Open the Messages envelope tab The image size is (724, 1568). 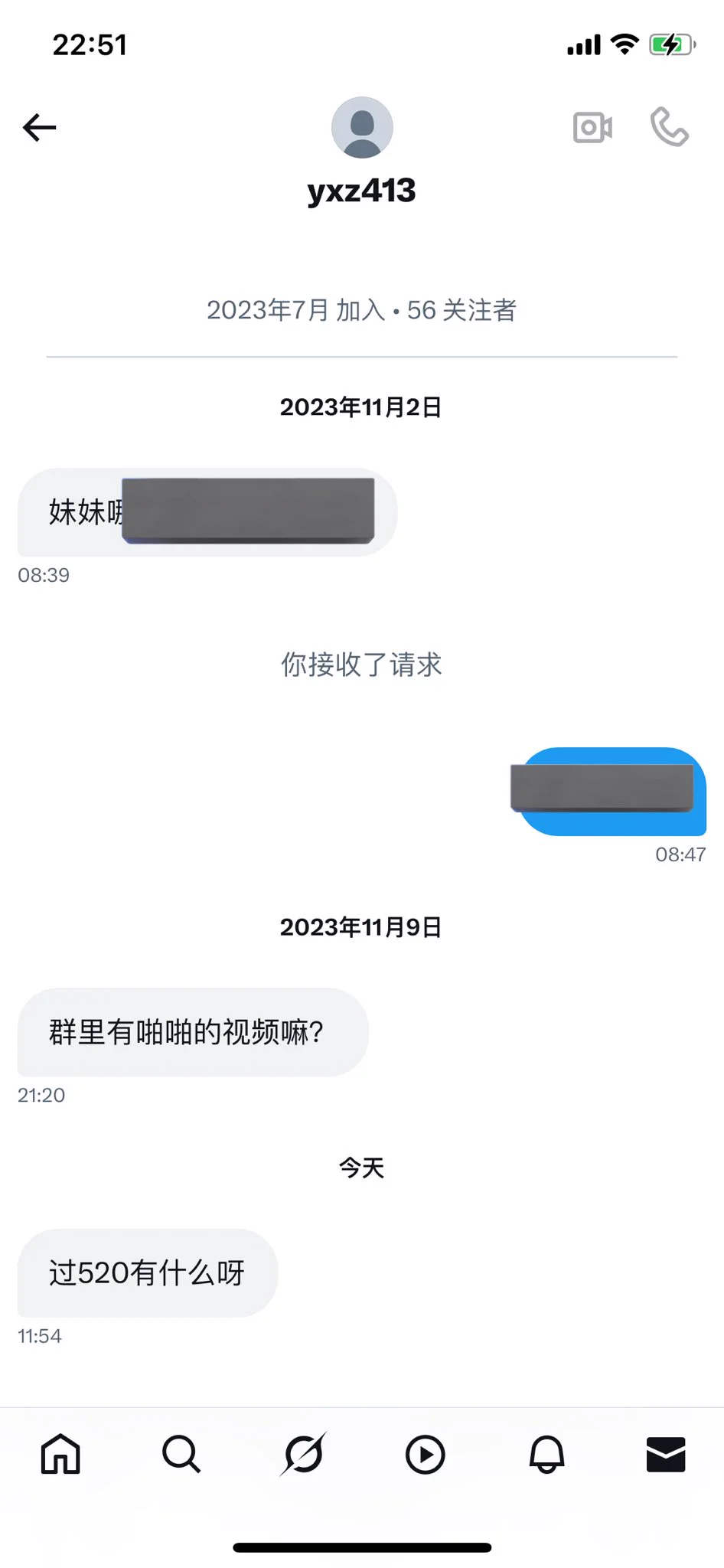[x=665, y=1453]
